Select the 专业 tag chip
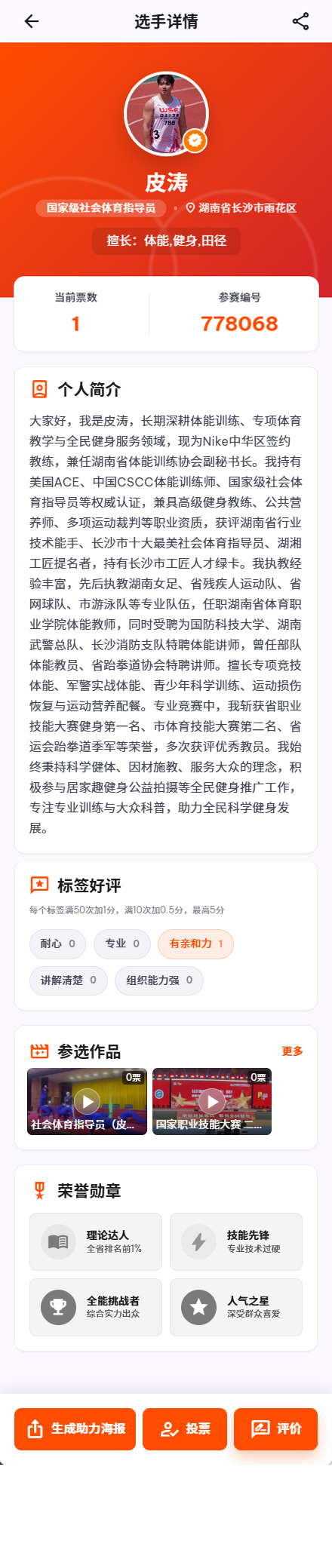332x1568 pixels. [122, 944]
